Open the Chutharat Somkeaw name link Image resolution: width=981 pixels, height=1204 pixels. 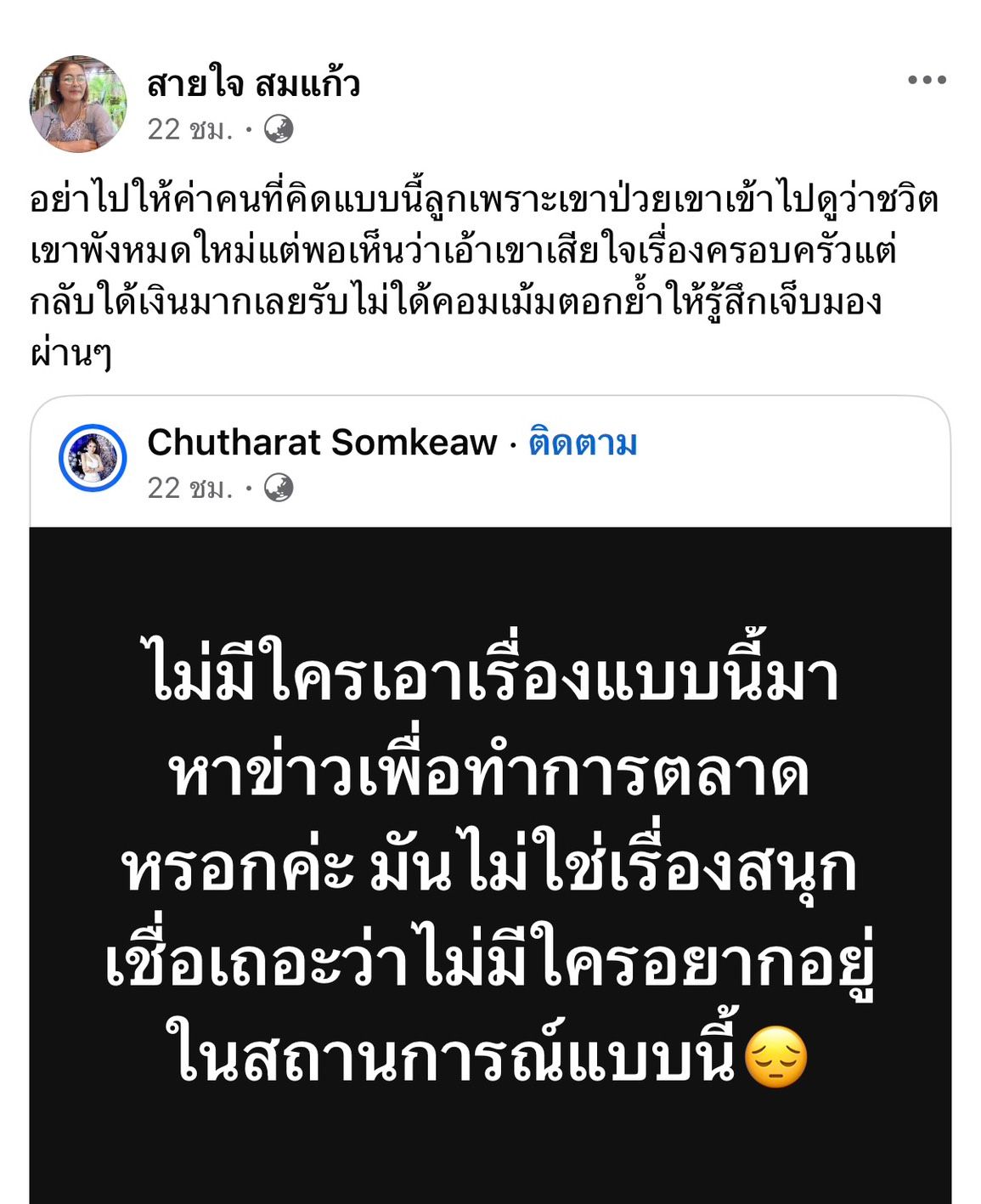tap(322, 443)
